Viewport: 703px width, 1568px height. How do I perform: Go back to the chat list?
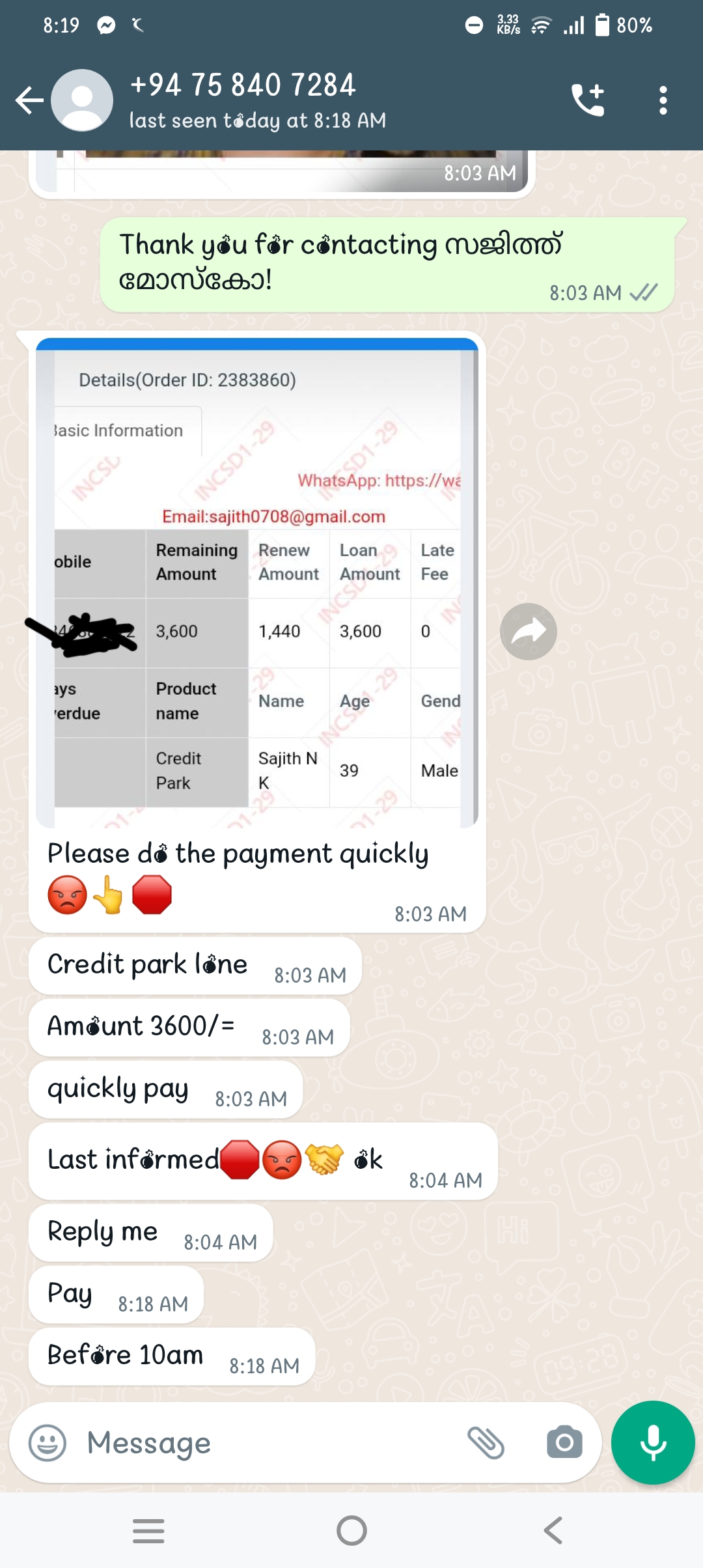29,100
